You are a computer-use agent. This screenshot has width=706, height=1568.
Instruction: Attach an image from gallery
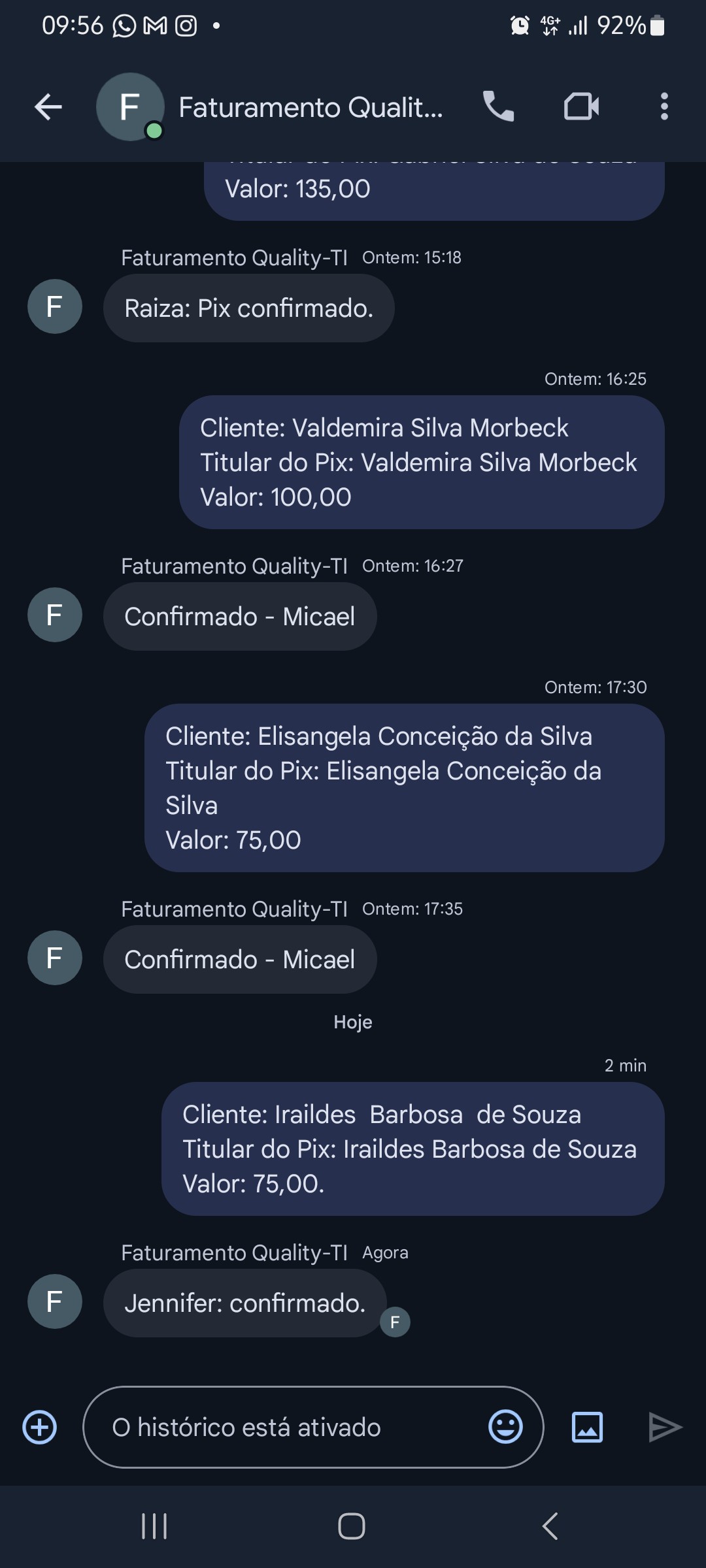(587, 1428)
